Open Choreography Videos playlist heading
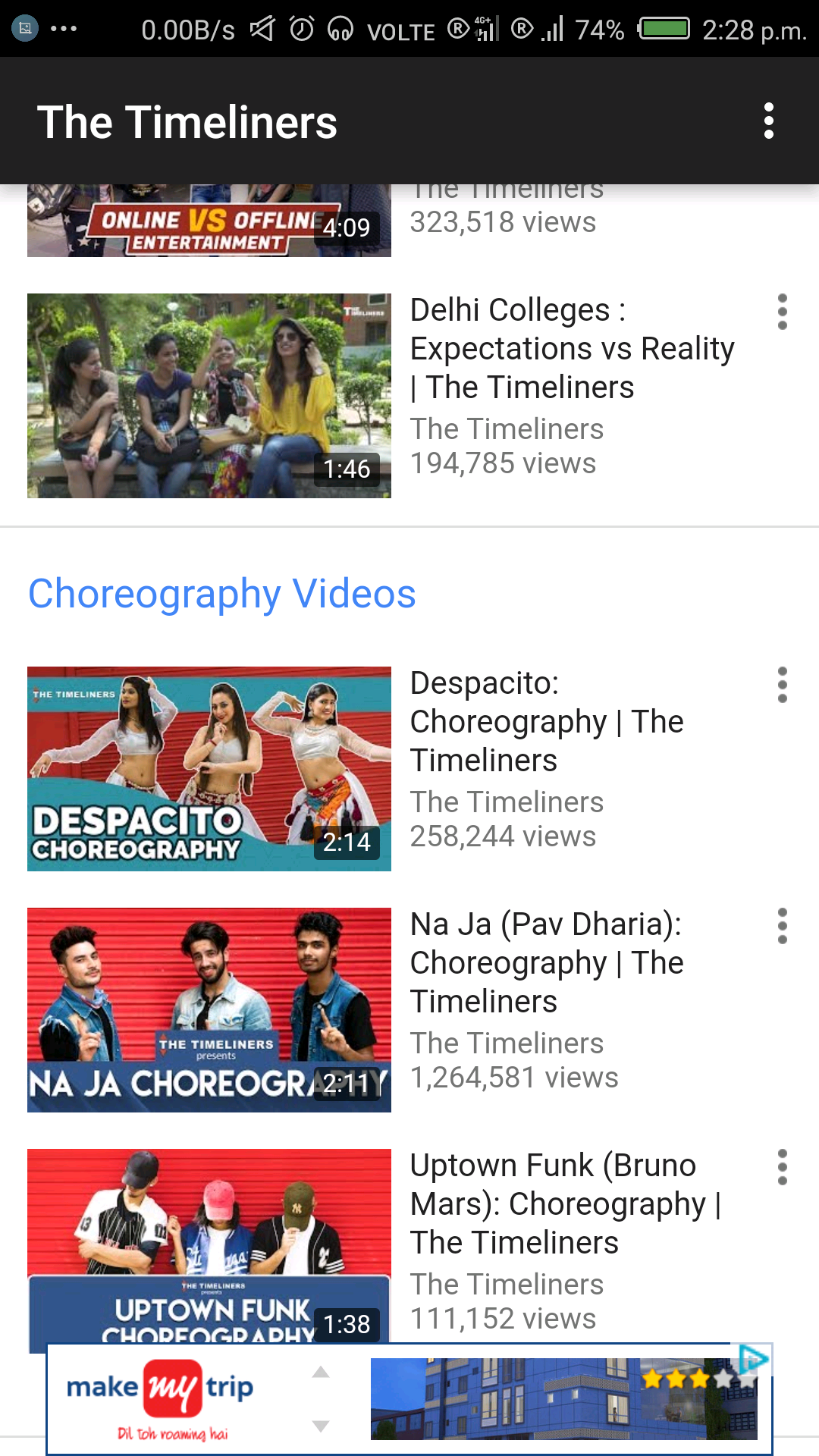Viewport: 819px width, 1456px height. click(221, 593)
